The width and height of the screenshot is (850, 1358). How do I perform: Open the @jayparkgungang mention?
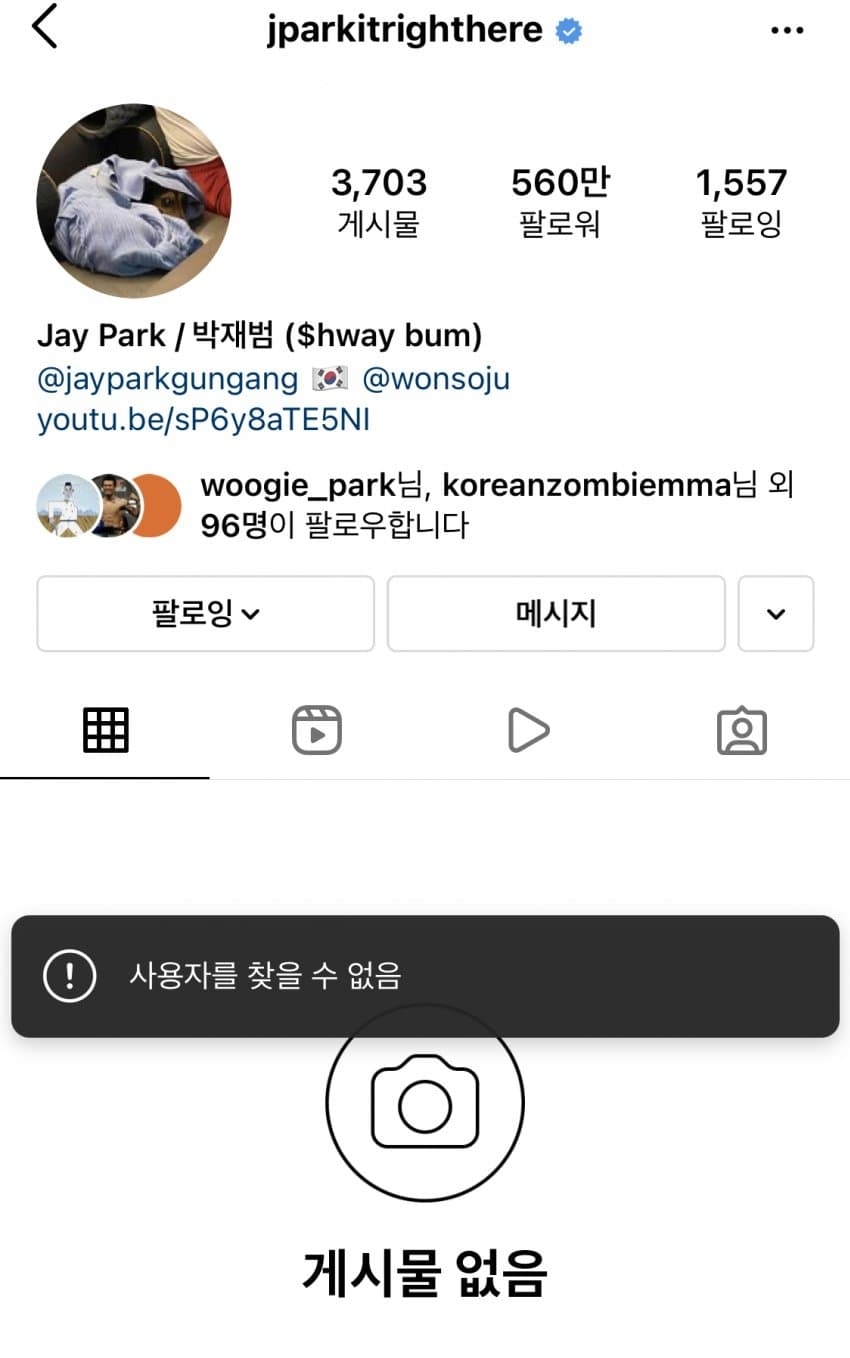click(167, 379)
